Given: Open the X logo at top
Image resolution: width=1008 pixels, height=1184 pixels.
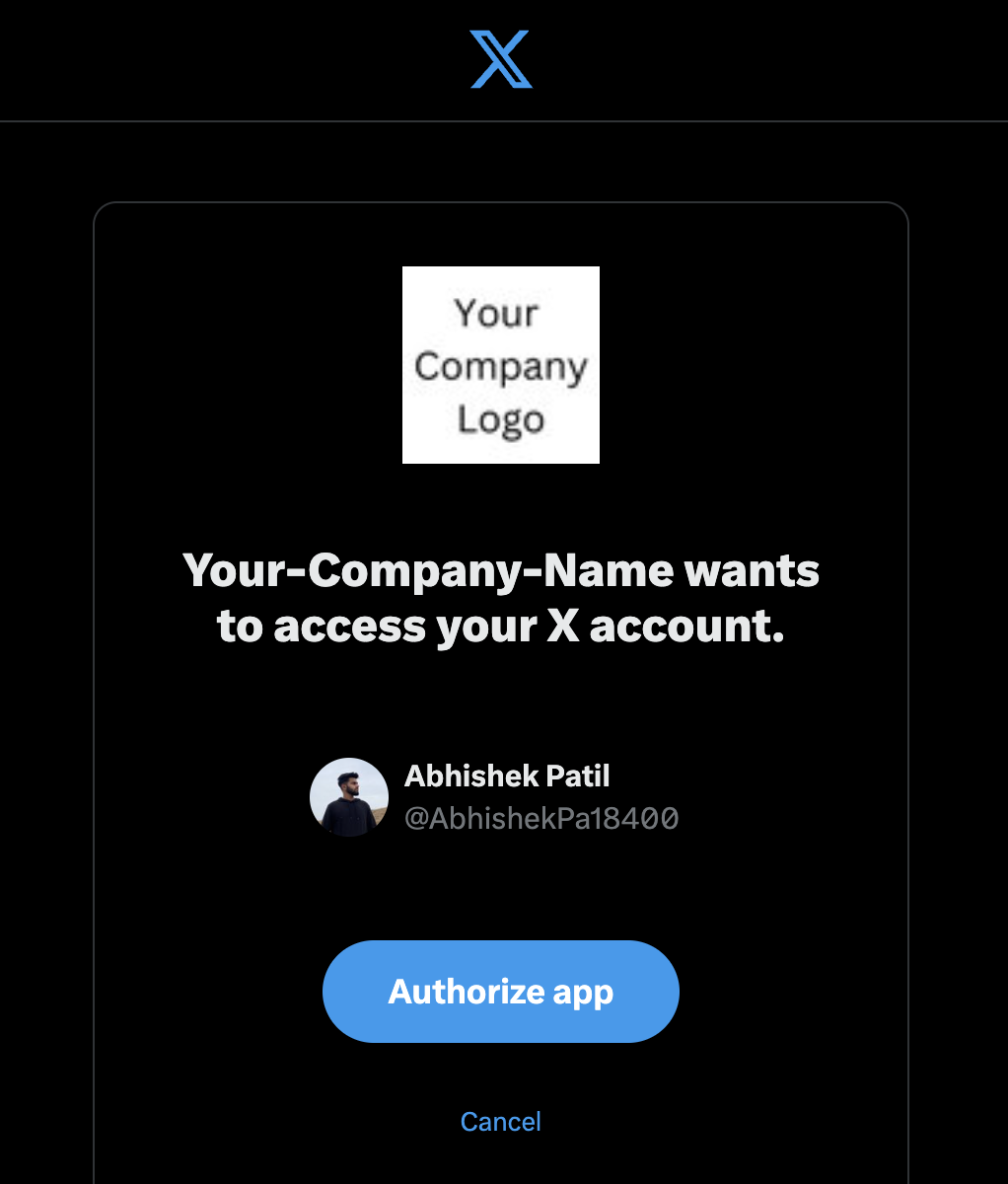Looking at the screenshot, I should click(x=501, y=59).
